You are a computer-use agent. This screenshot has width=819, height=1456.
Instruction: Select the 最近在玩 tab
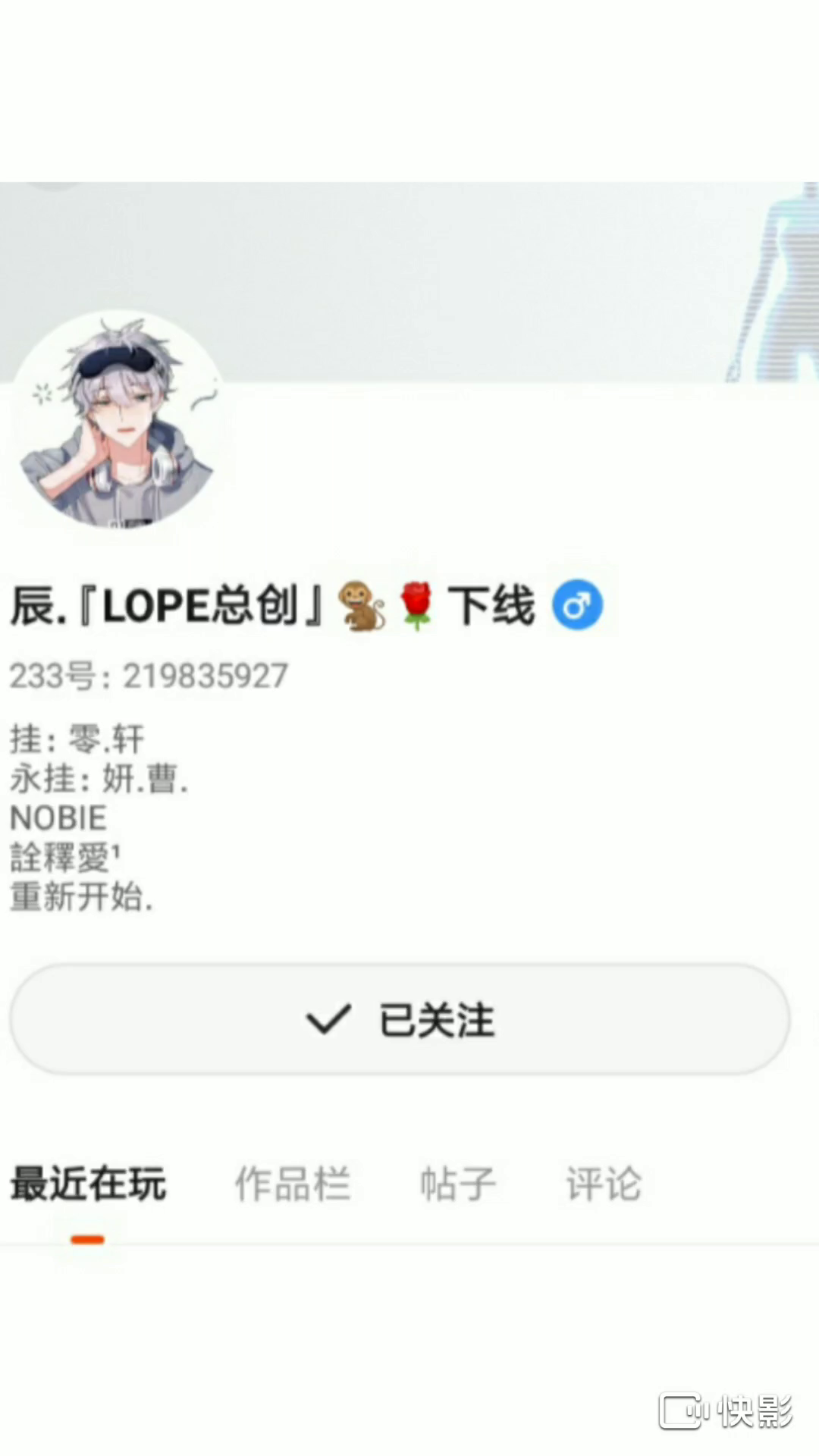click(88, 1184)
